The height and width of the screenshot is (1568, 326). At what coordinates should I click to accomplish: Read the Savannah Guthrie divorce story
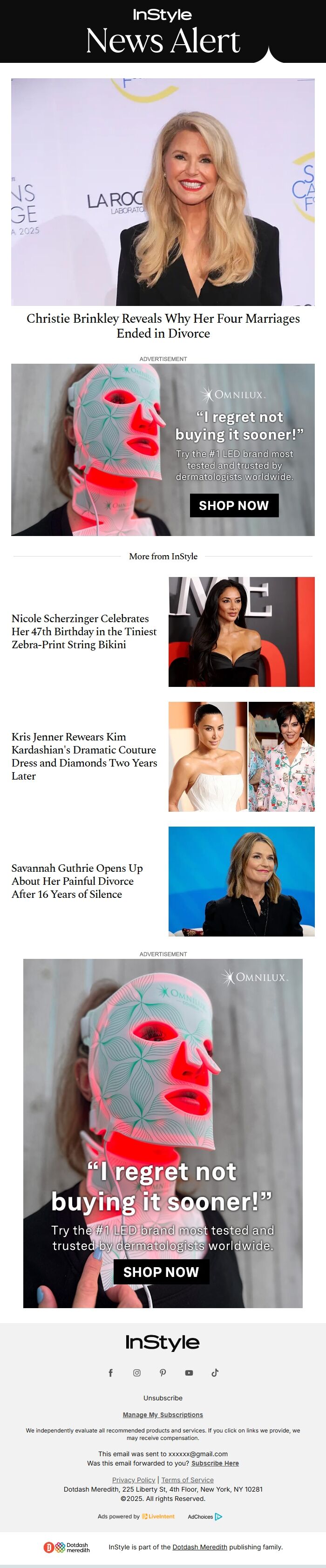point(77,881)
